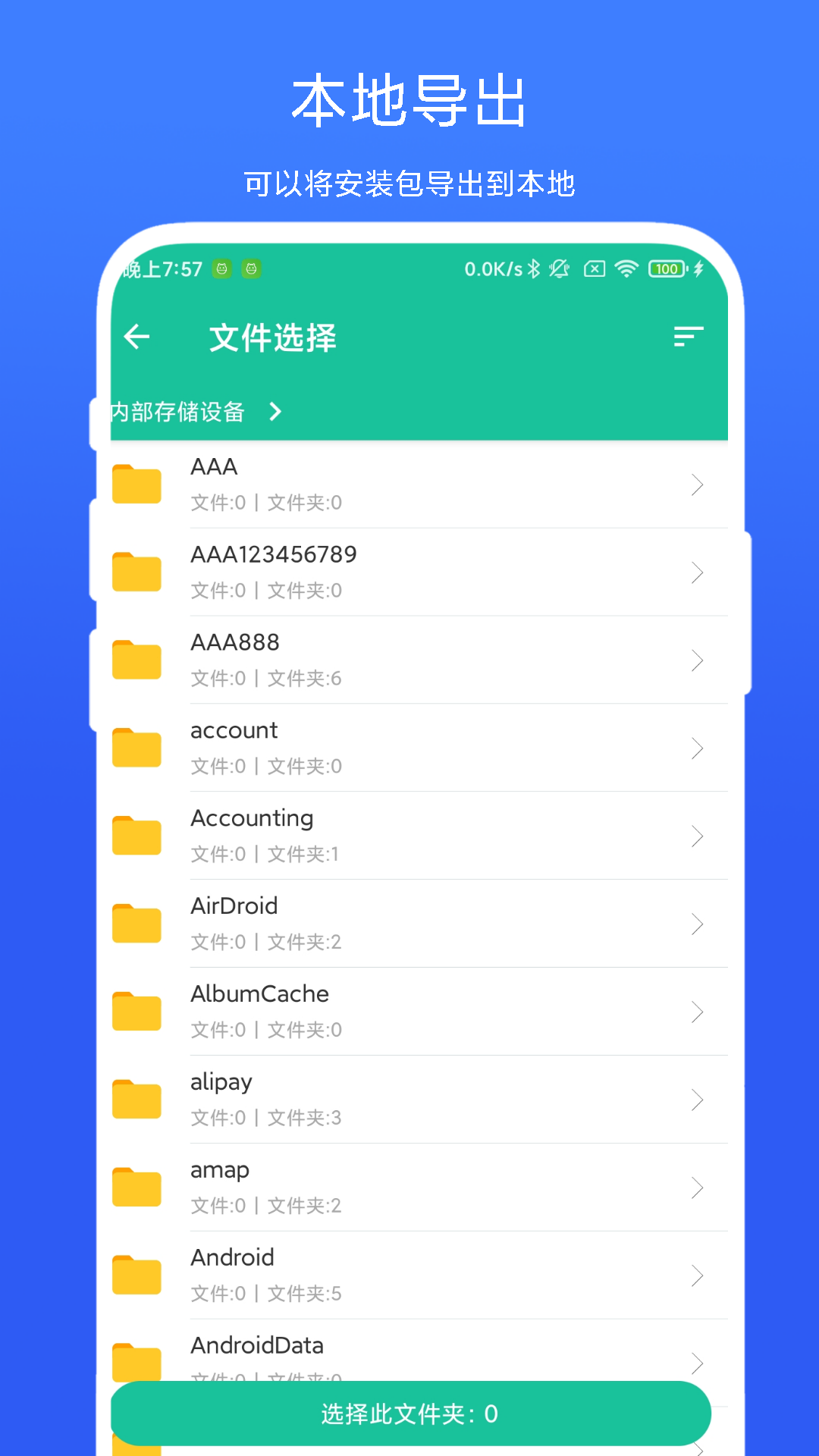Expand the 内部存储设备 breadcrumb arrow
Image resolution: width=819 pixels, height=1456 pixels.
pos(276,412)
